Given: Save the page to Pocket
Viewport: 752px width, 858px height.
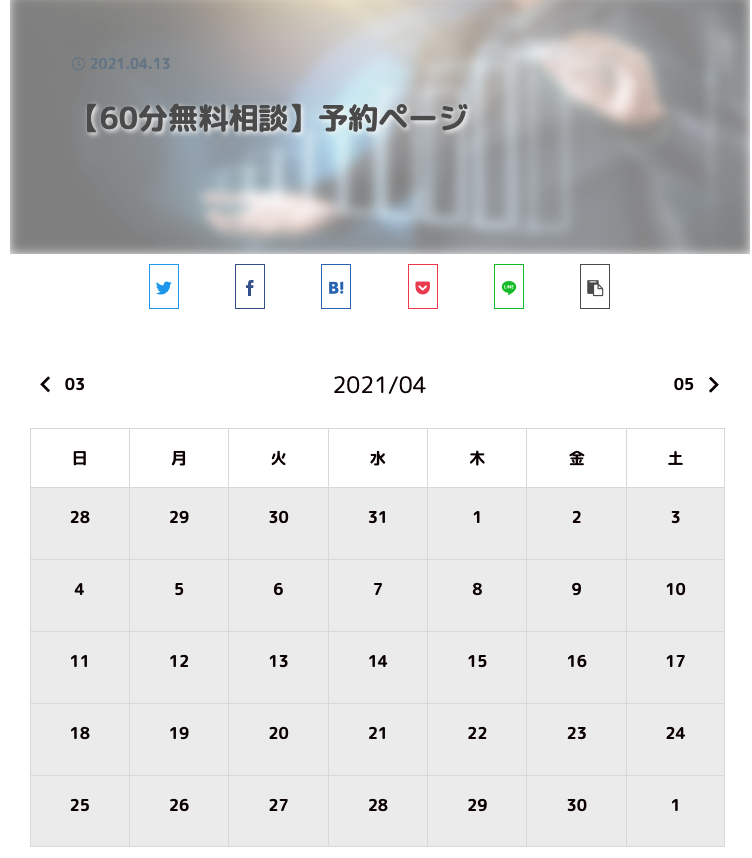Looking at the screenshot, I should [423, 287].
